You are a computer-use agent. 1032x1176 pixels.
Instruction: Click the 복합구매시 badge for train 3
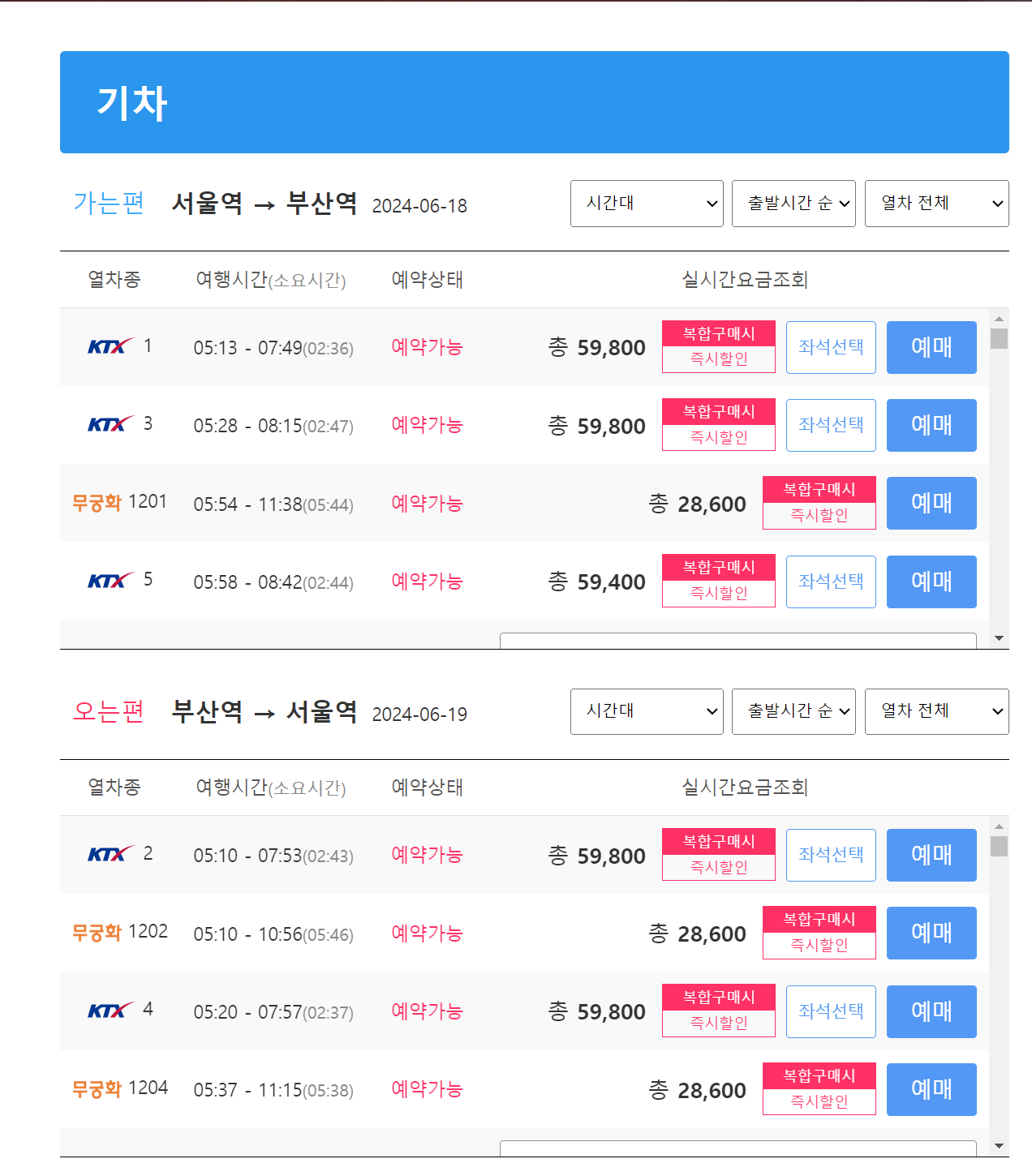click(718, 411)
